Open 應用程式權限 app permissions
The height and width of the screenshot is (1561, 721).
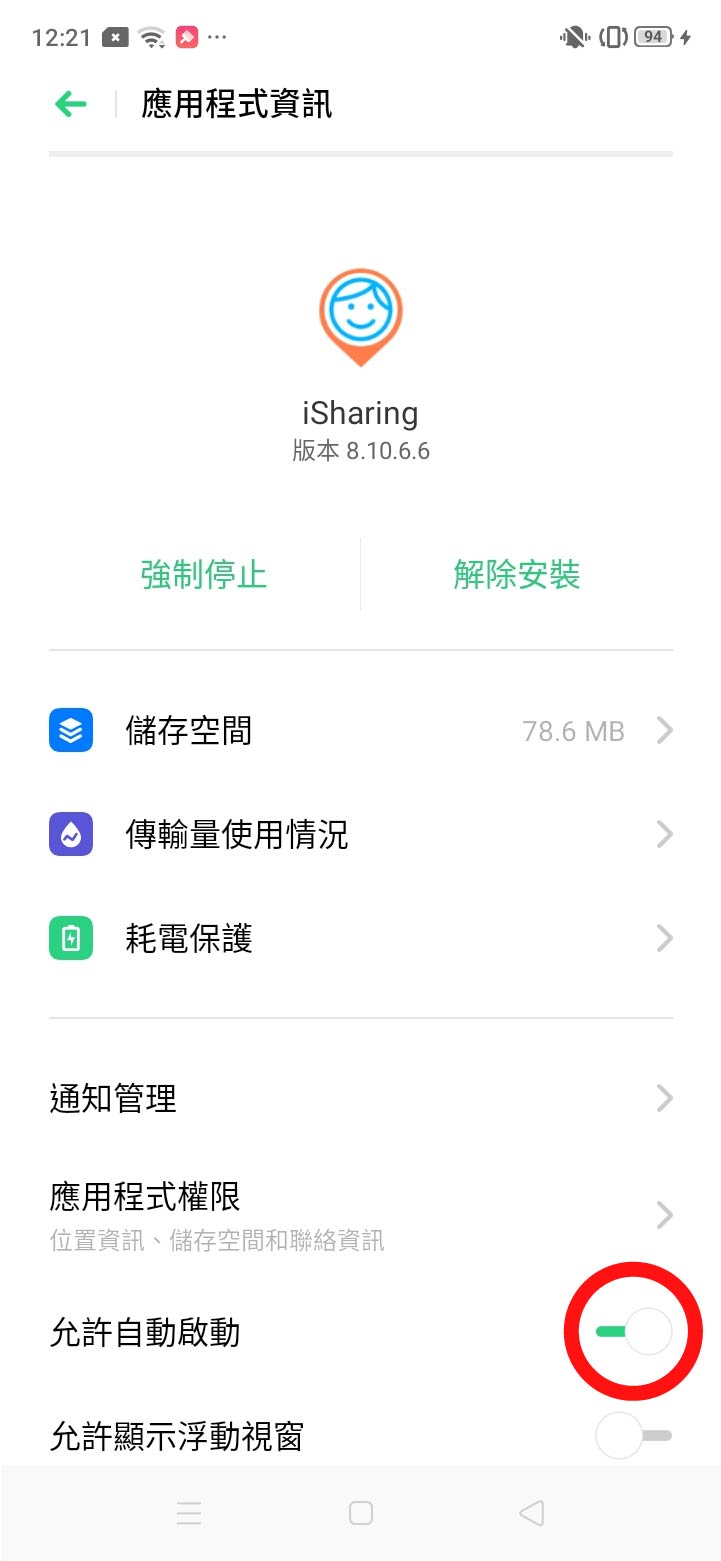pyautogui.click(x=360, y=1215)
